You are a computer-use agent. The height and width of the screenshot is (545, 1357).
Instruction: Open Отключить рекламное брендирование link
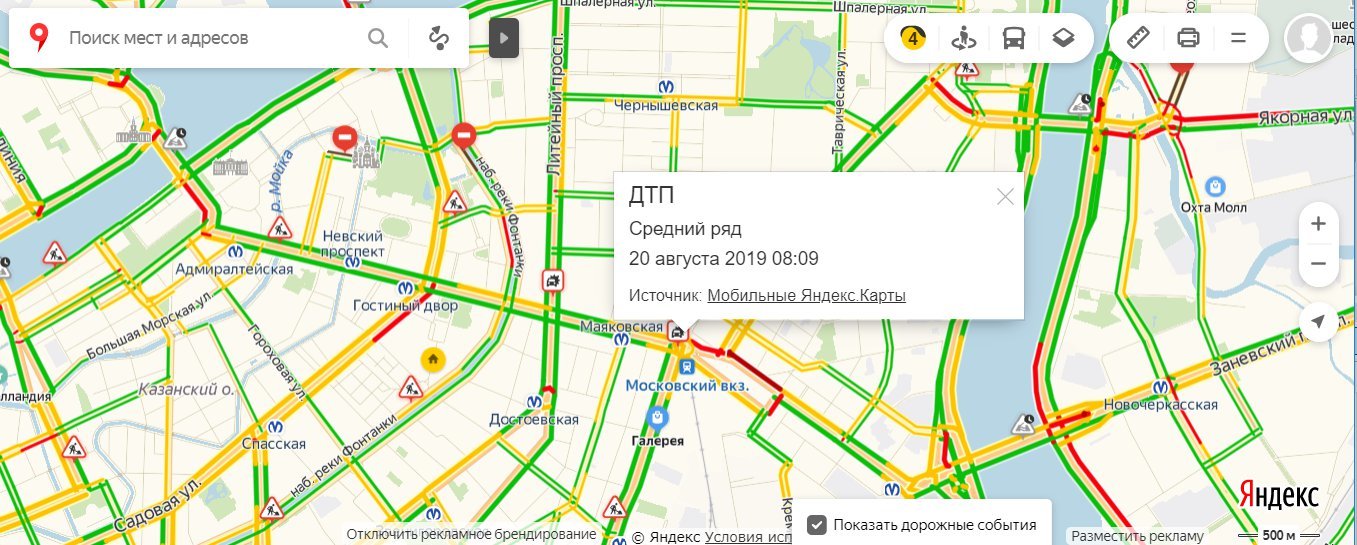tap(471, 535)
